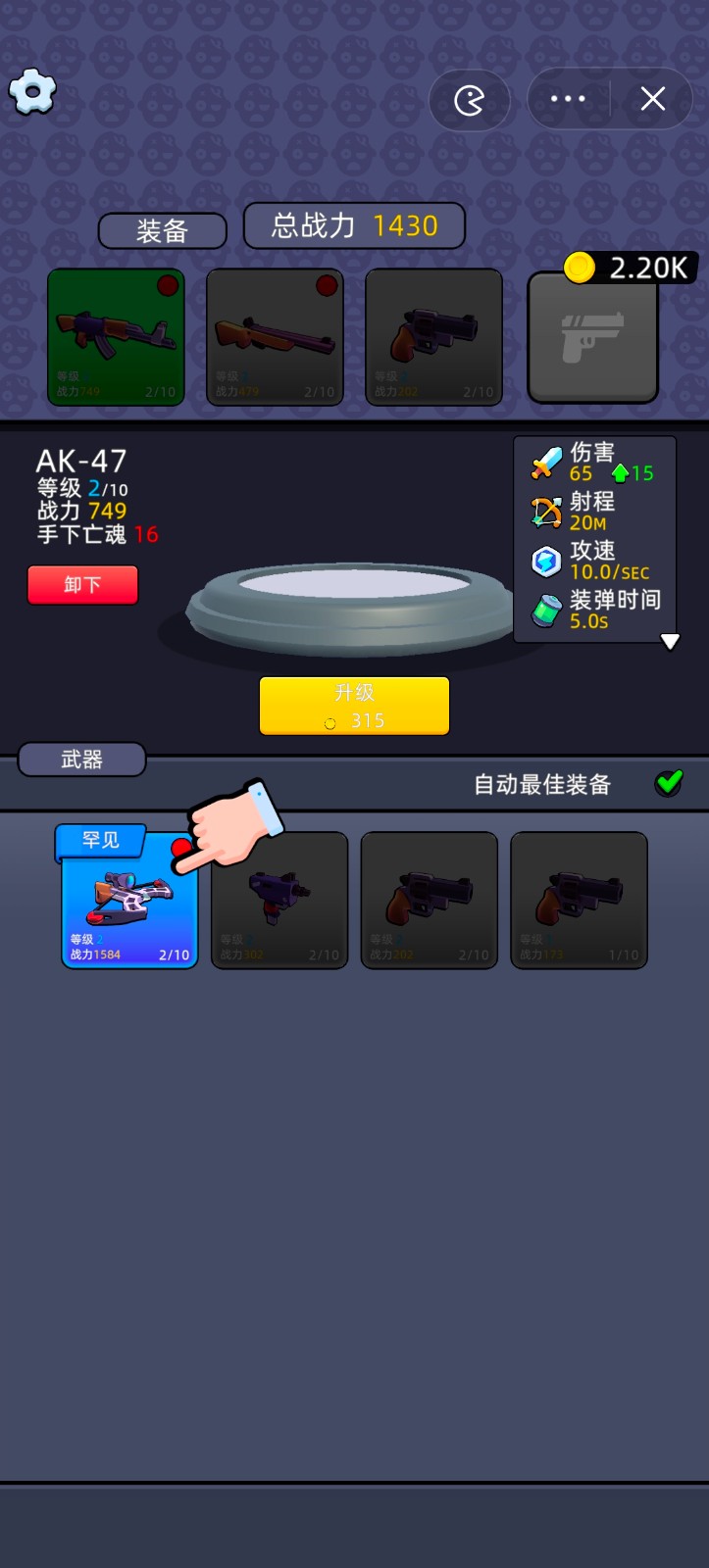Upgrade the weapon for 315 coins

354,706
